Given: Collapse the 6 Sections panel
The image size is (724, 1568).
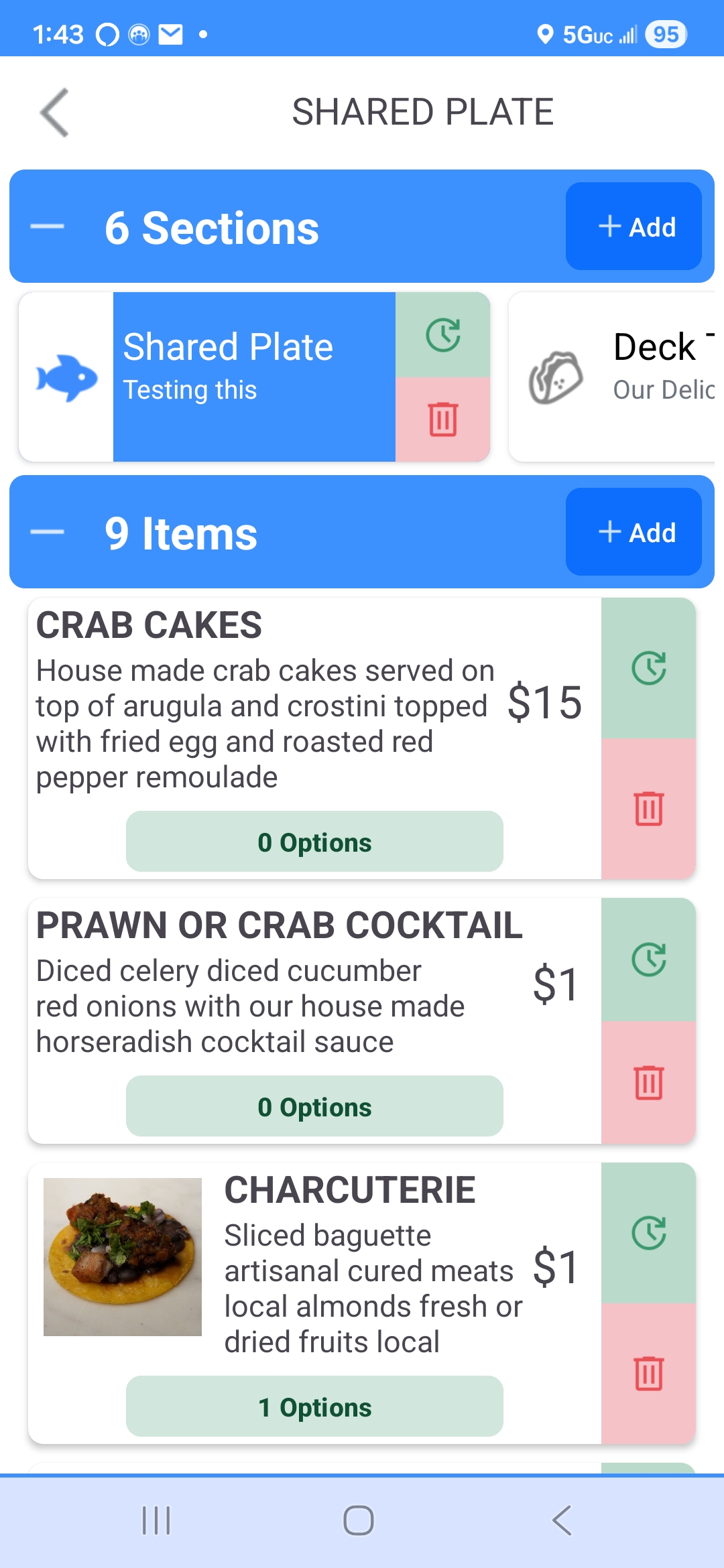Looking at the screenshot, I should coord(48,227).
